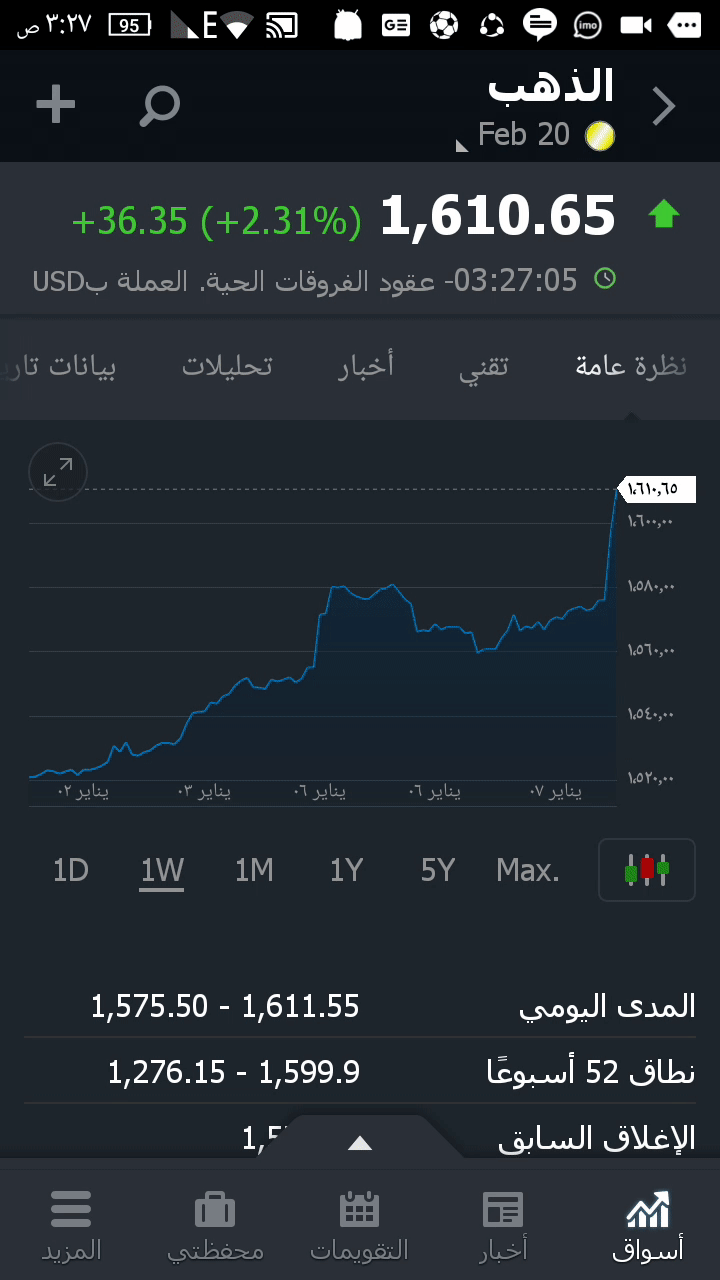Image resolution: width=720 pixels, height=1280 pixels.
Task: Open the search magnifier
Action: 159,106
